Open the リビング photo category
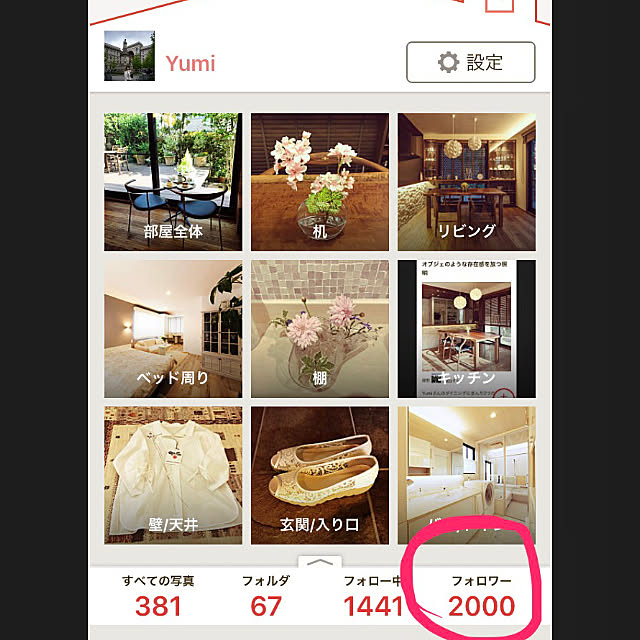The width and height of the screenshot is (640, 640). coord(466,182)
